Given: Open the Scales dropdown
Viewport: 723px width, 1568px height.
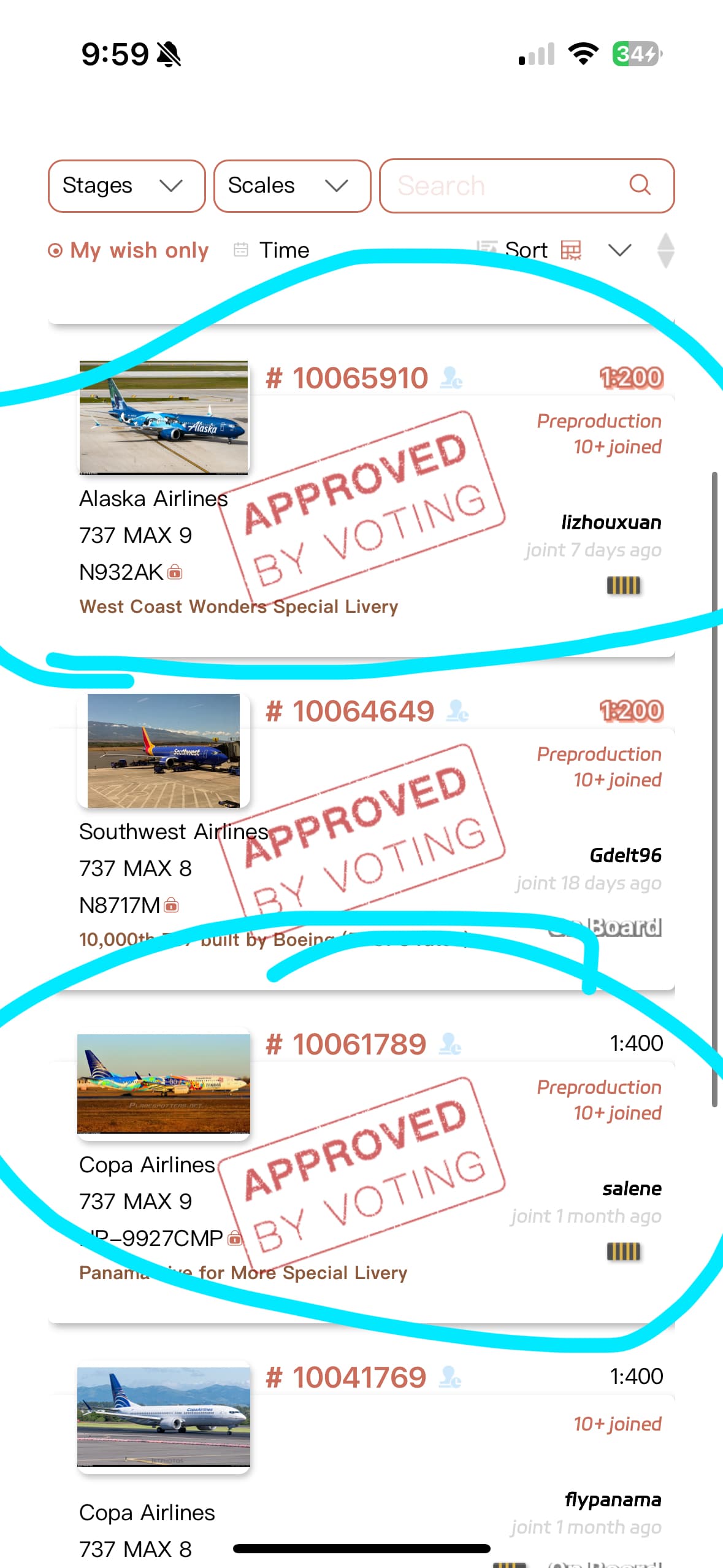Looking at the screenshot, I should pyautogui.click(x=292, y=186).
